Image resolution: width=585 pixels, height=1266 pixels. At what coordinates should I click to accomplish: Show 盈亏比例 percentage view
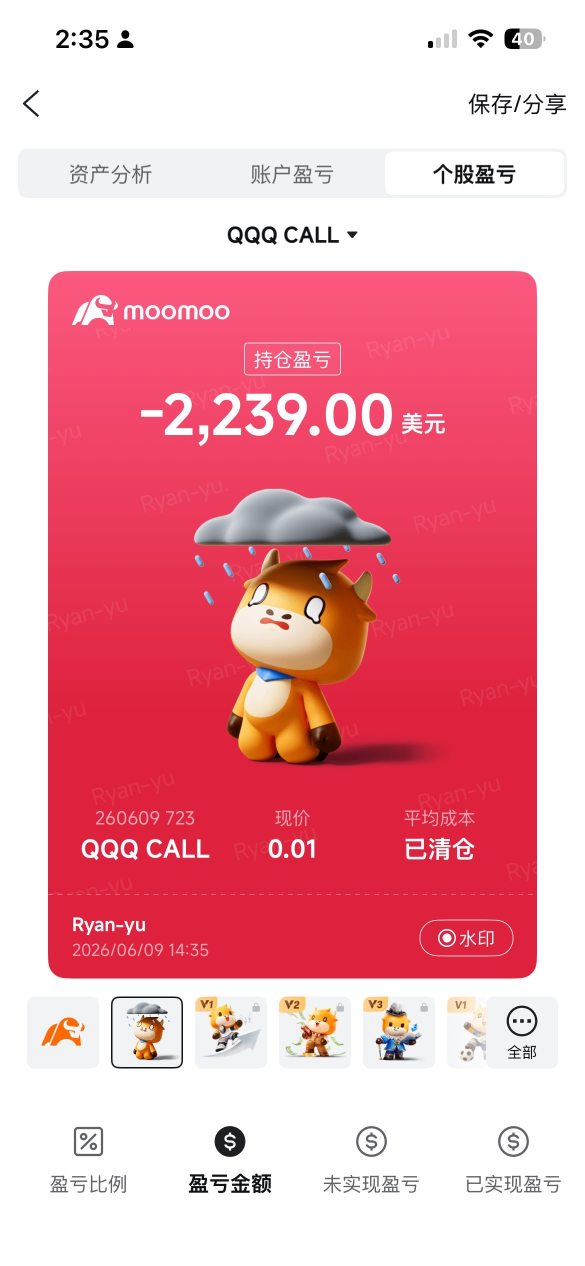click(89, 1158)
